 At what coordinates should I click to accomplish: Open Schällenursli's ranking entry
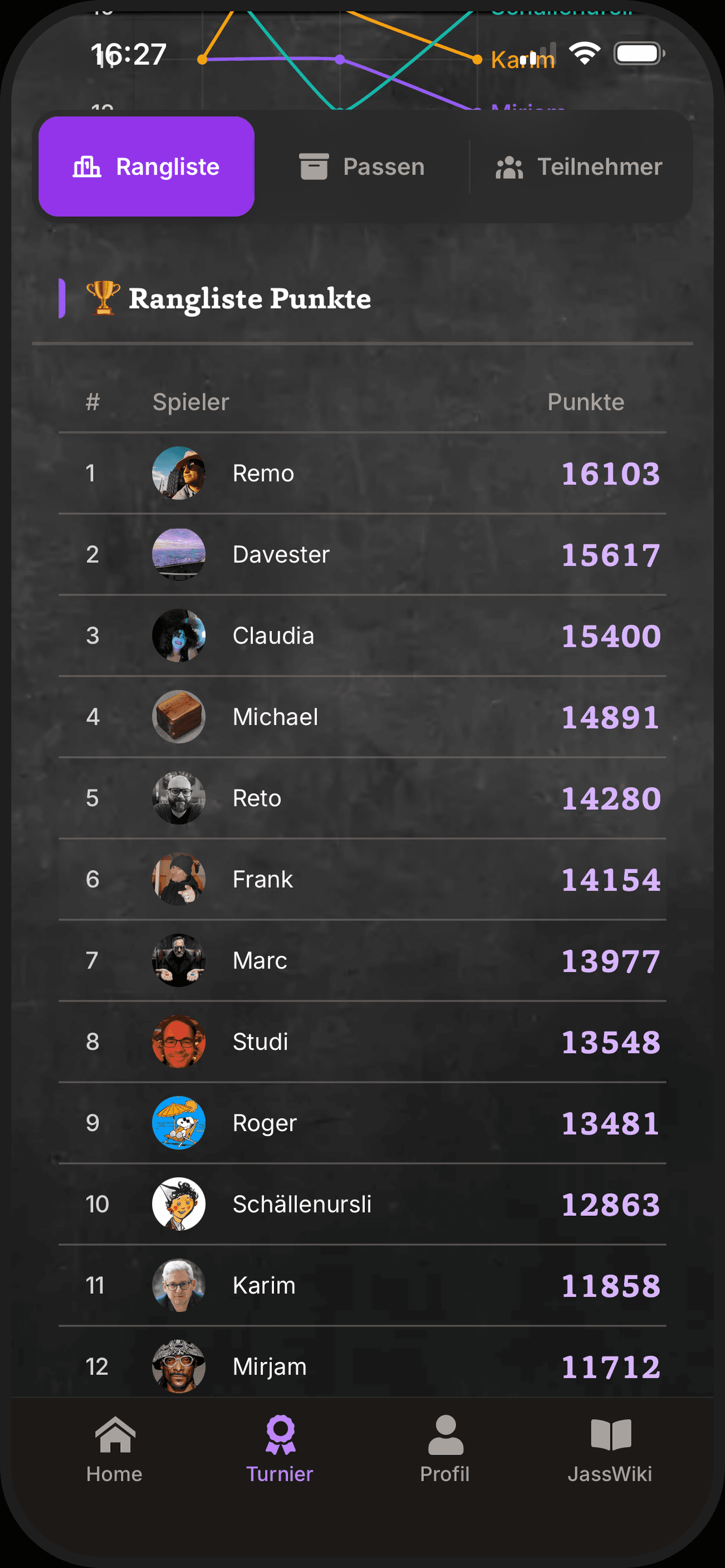tap(362, 1204)
